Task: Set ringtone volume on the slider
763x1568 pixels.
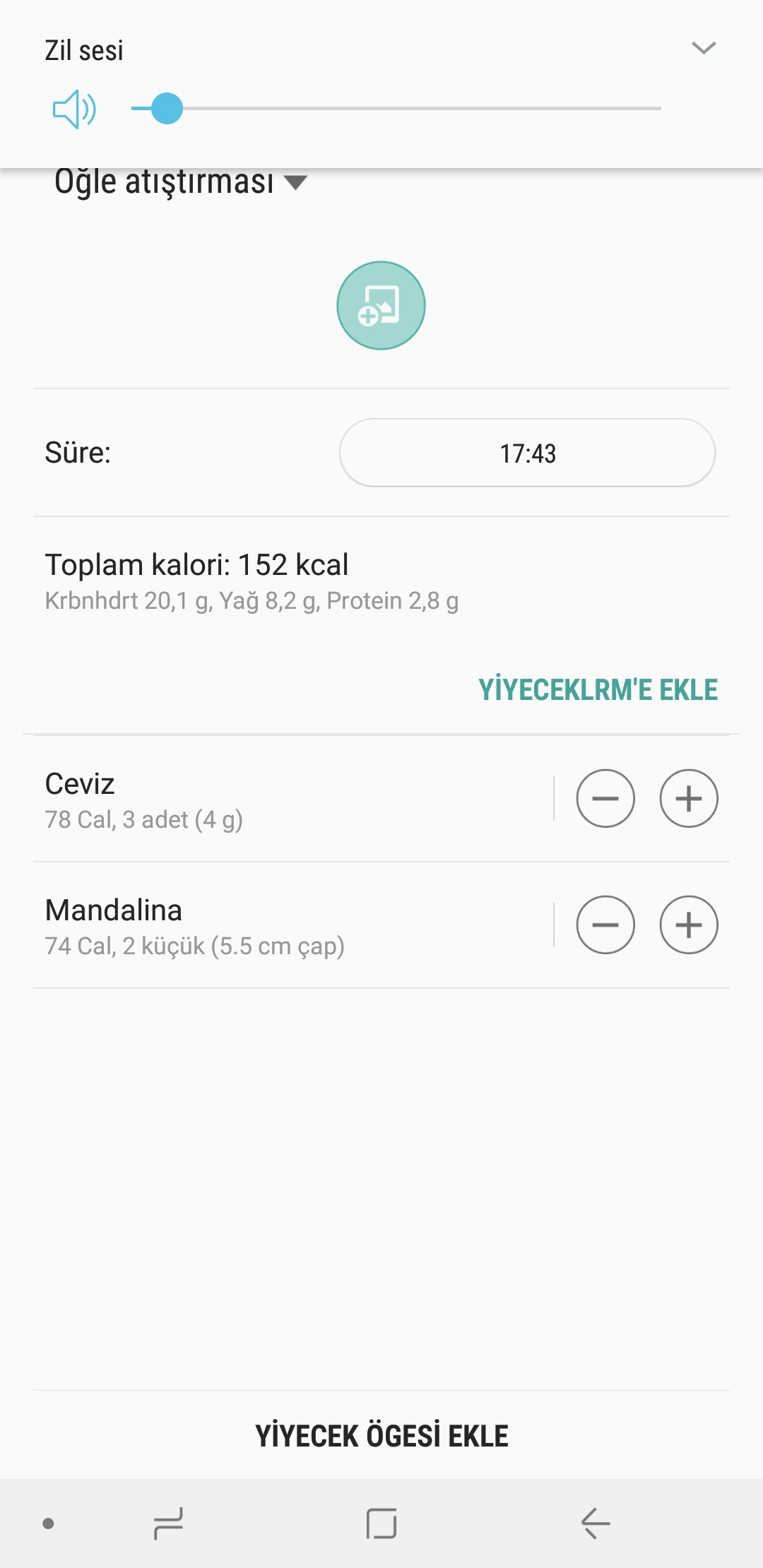Action: (x=396, y=109)
